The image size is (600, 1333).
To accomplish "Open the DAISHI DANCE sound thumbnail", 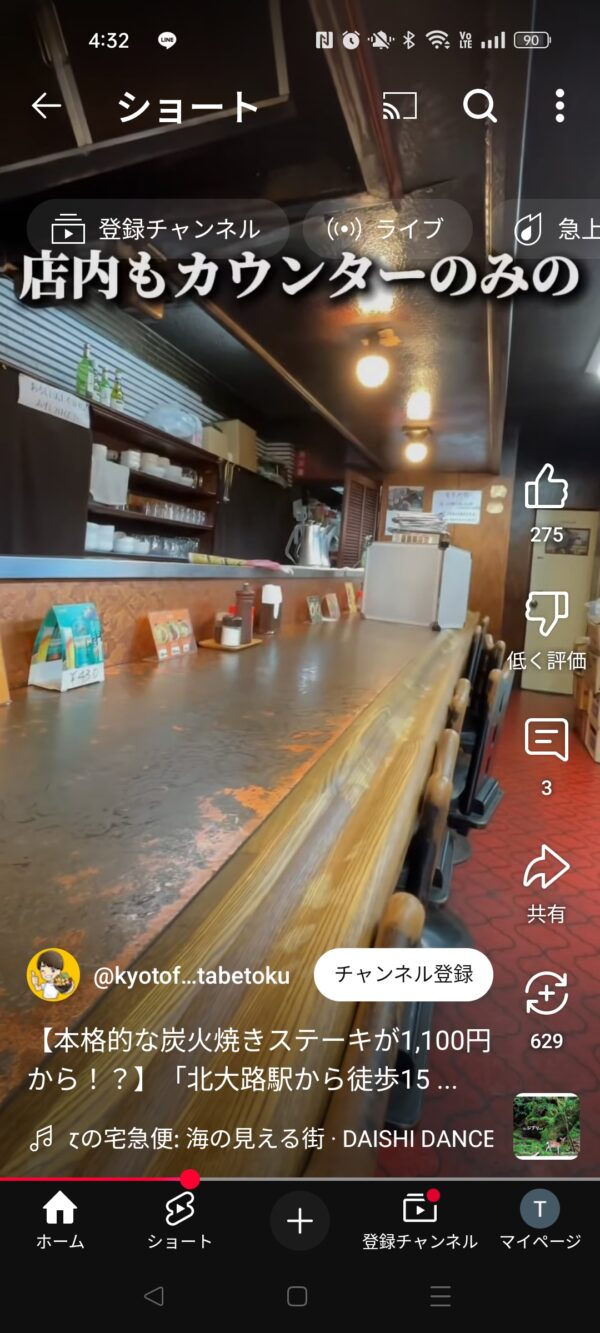I will (546, 1126).
